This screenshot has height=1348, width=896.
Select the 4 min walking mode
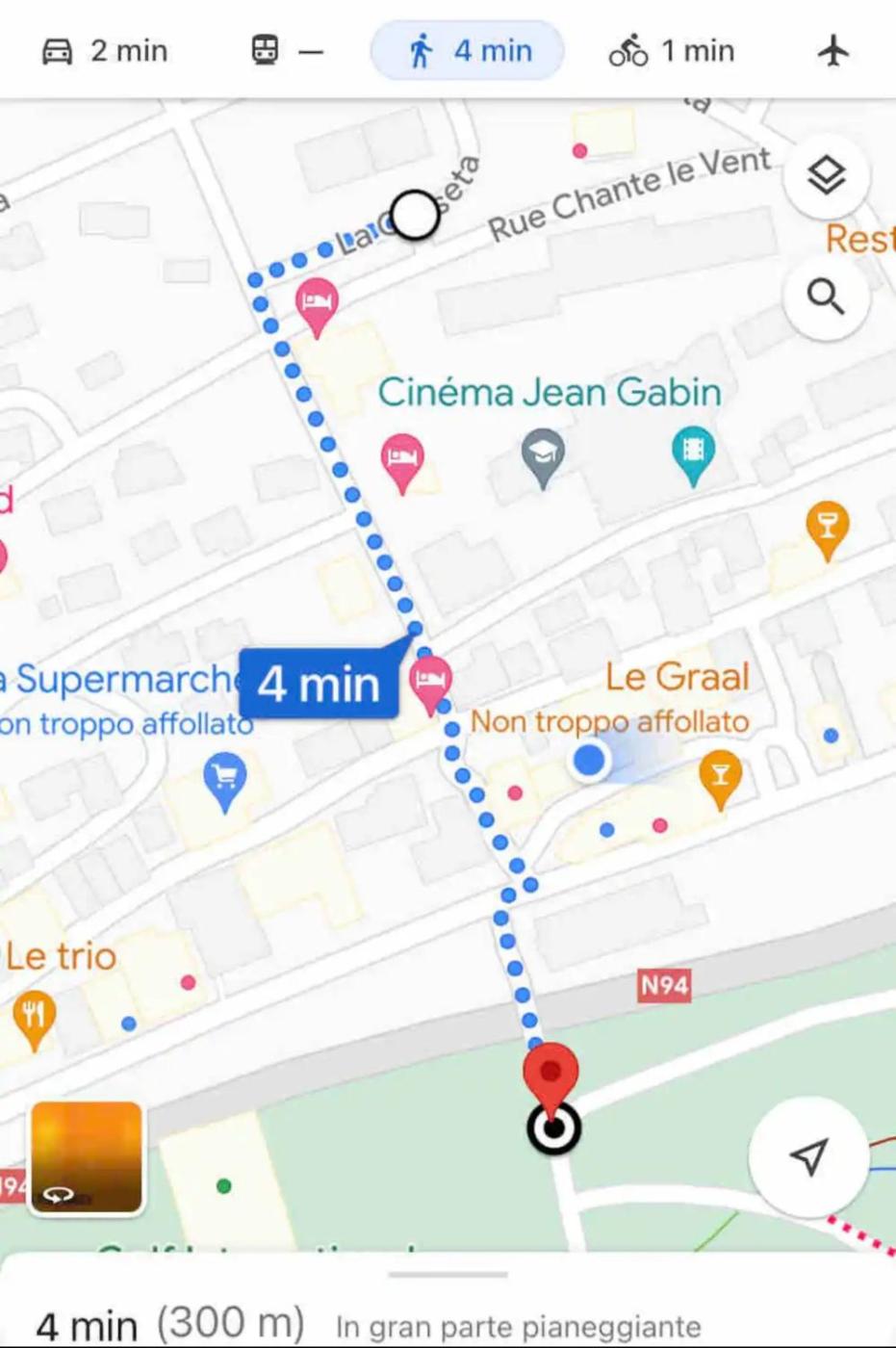[468, 51]
